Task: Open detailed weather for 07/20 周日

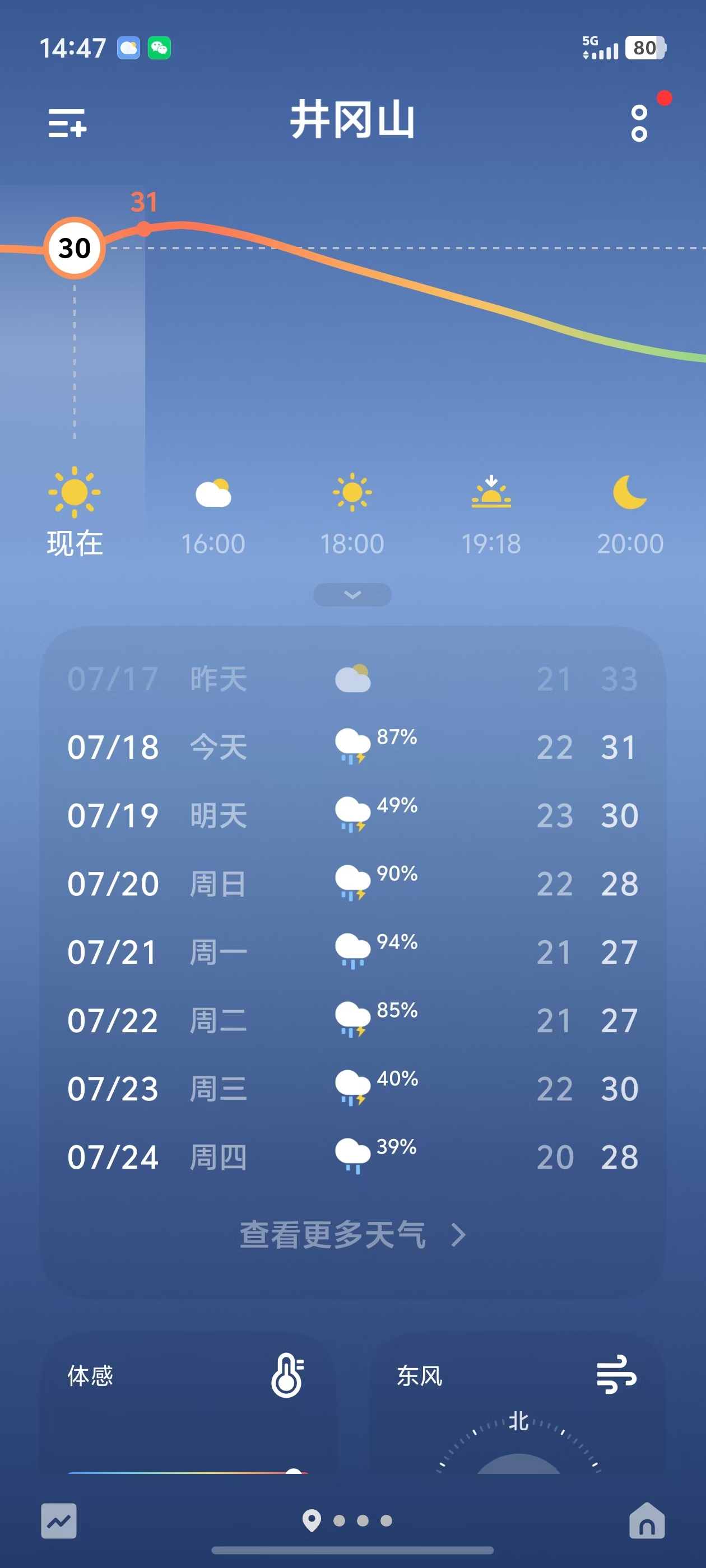Action: [352, 884]
